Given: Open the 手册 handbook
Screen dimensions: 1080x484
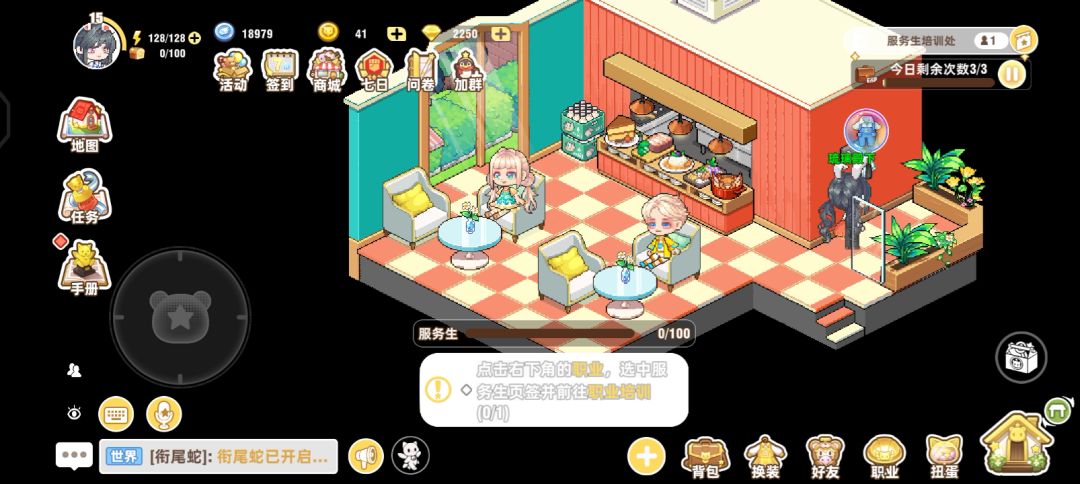Looking at the screenshot, I should point(85,268).
